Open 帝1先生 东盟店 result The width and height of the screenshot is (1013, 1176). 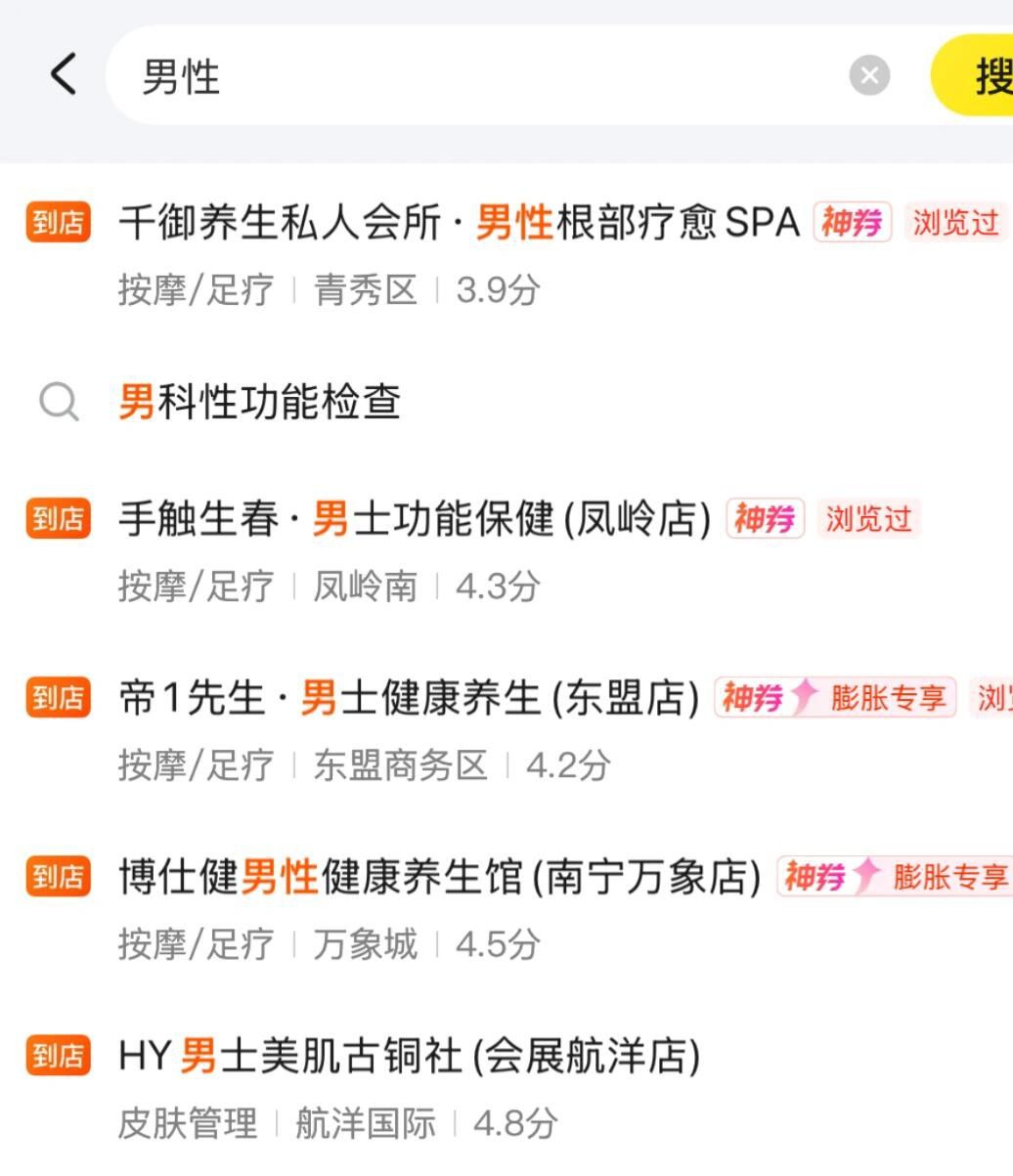pyautogui.click(x=409, y=699)
